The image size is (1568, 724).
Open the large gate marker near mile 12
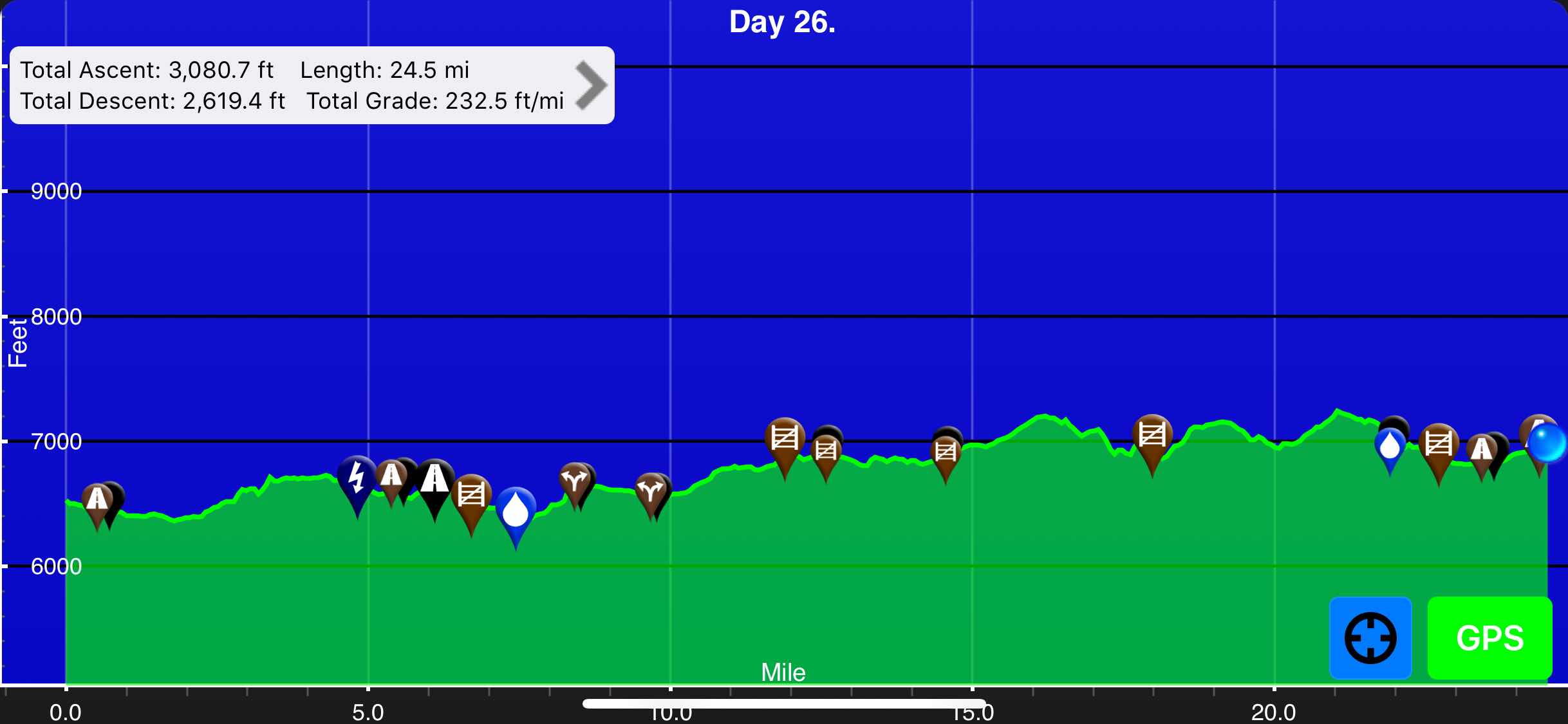click(784, 439)
